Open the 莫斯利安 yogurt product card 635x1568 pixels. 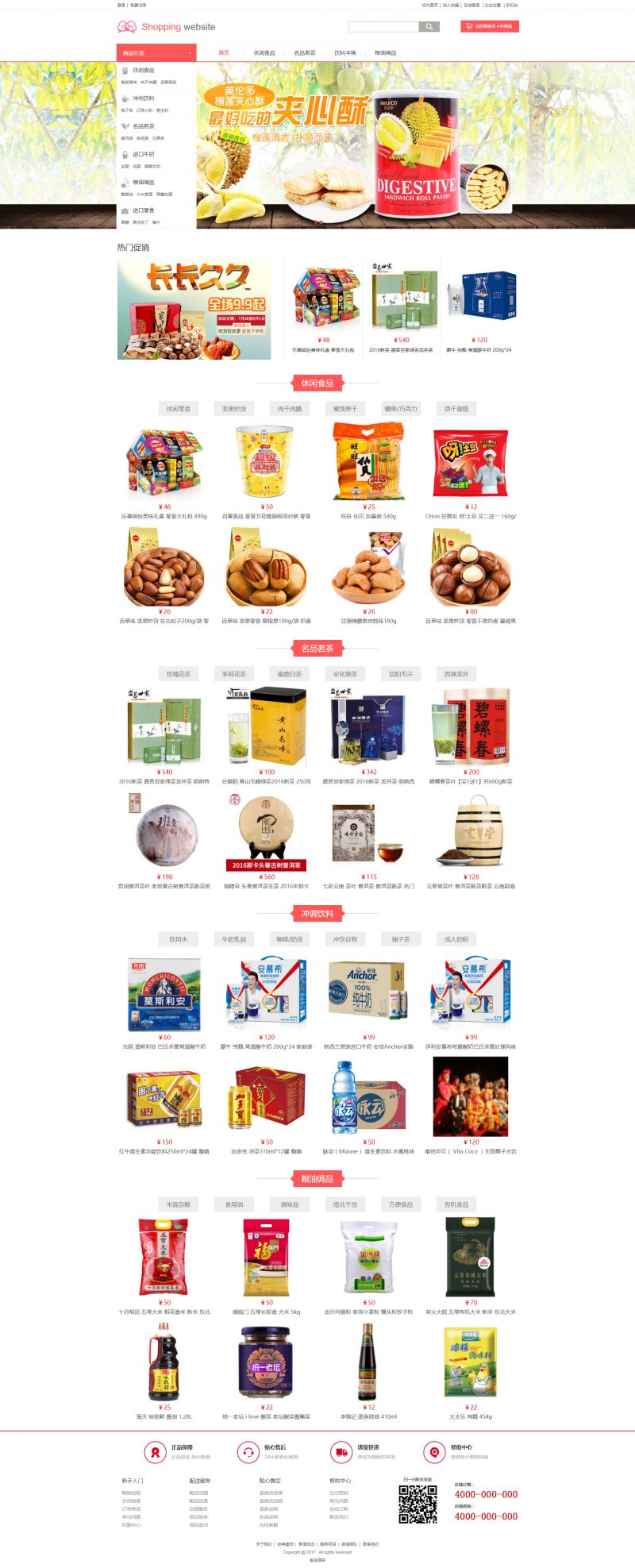coord(164,994)
